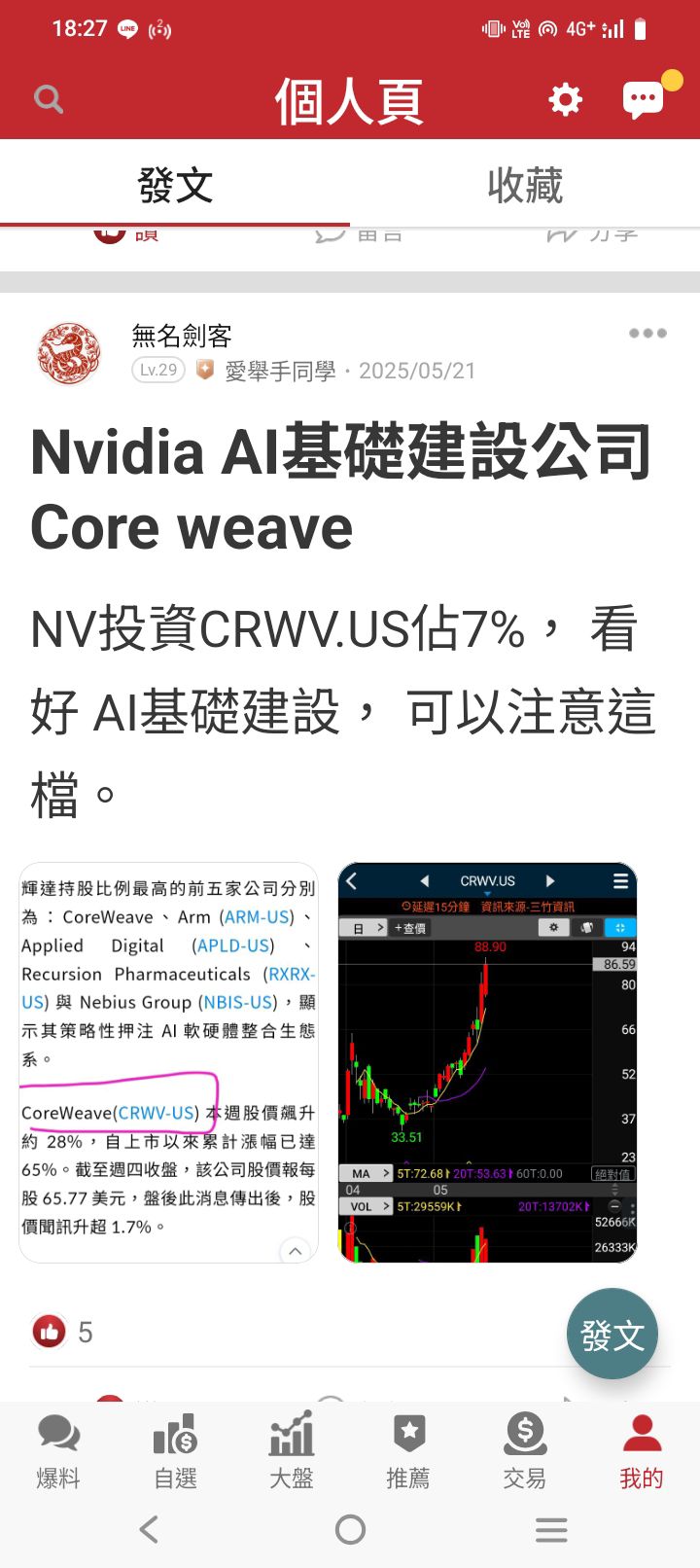Image resolution: width=700 pixels, height=1568 pixels.
Task: Go to the 爆料 tab
Action: tap(58, 1451)
